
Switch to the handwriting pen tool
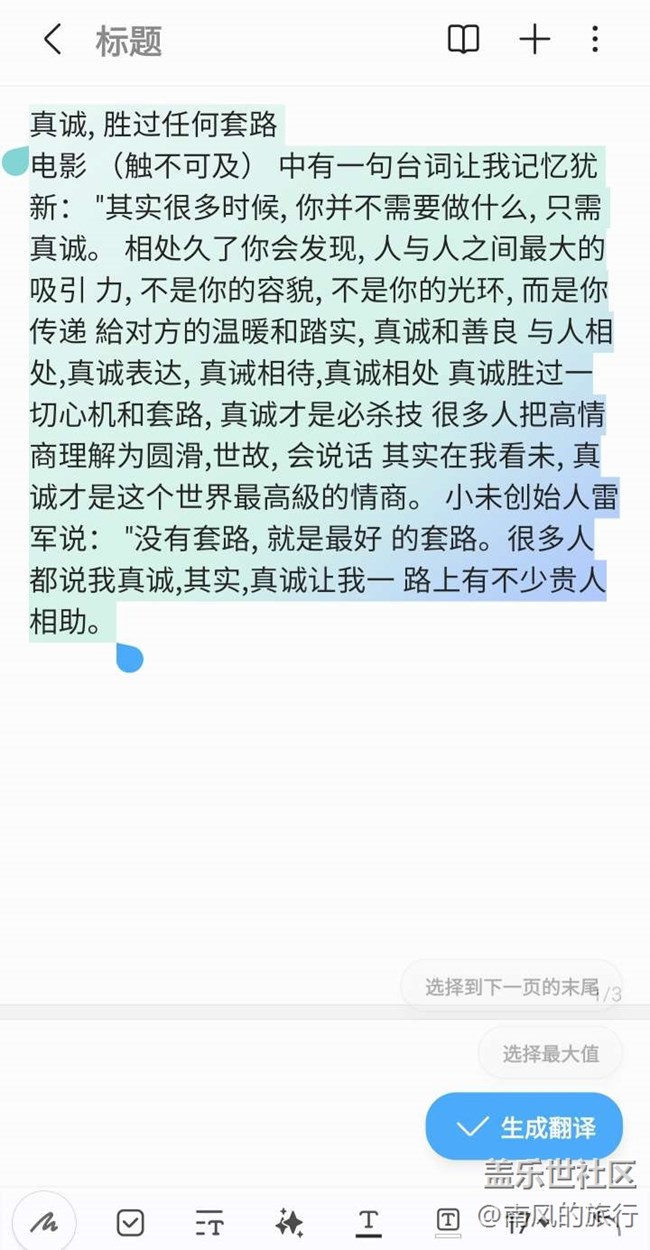tap(44, 1221)
